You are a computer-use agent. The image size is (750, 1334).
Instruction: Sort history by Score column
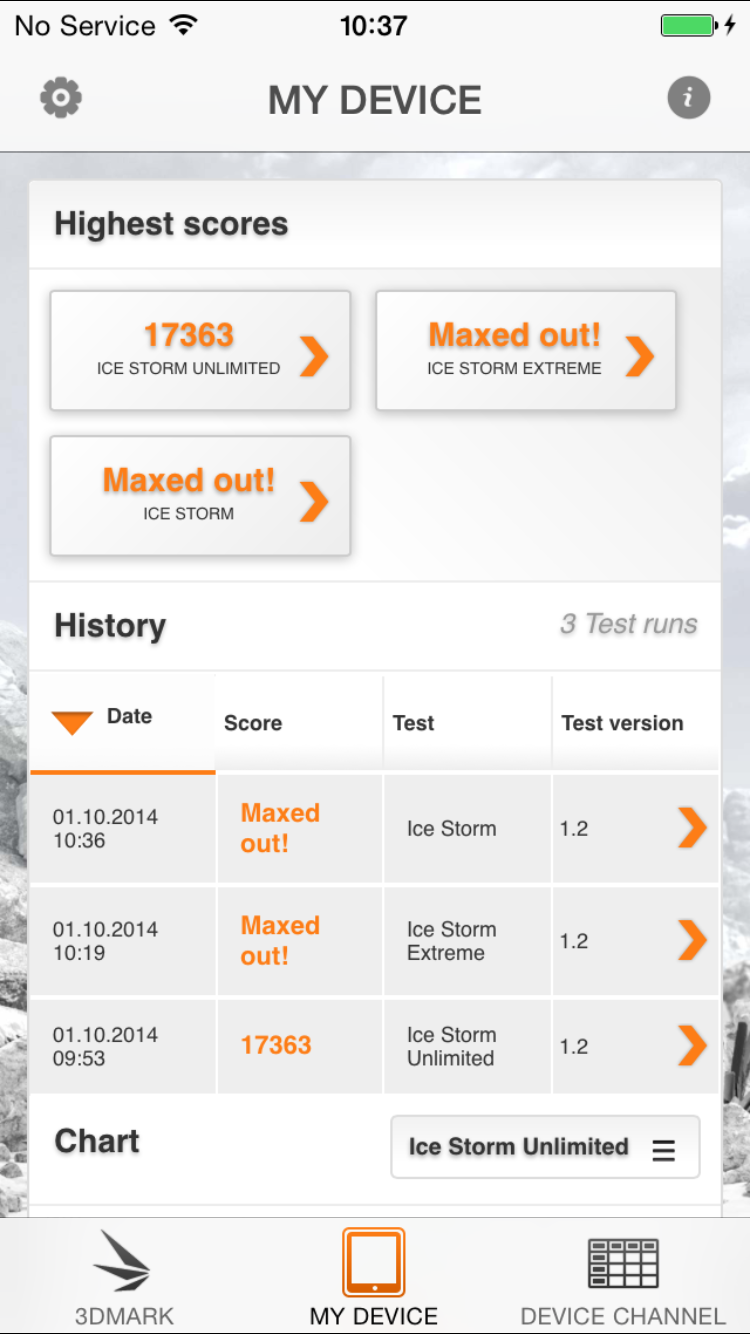298,723
